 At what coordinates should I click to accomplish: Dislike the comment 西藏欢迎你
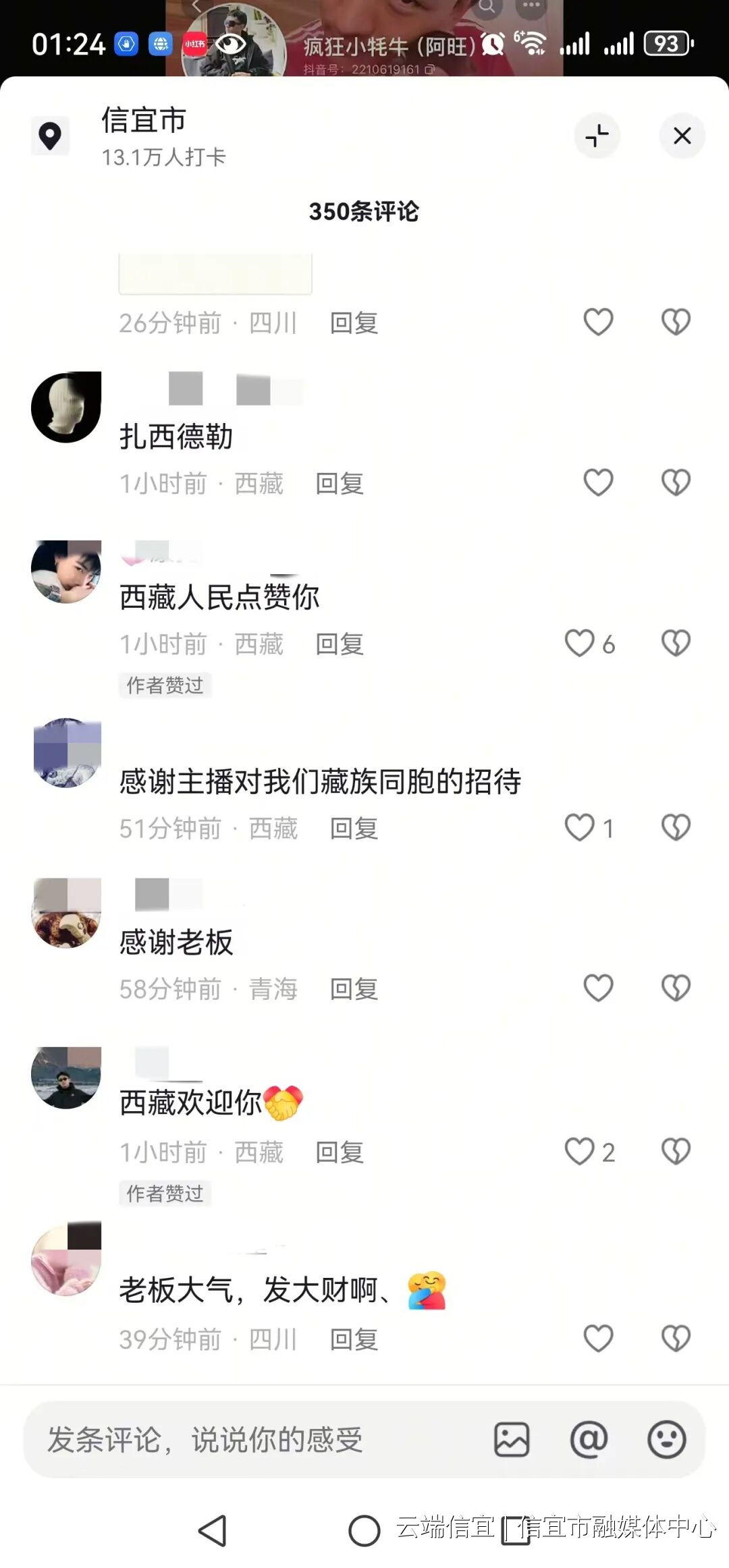(676, 1152)
